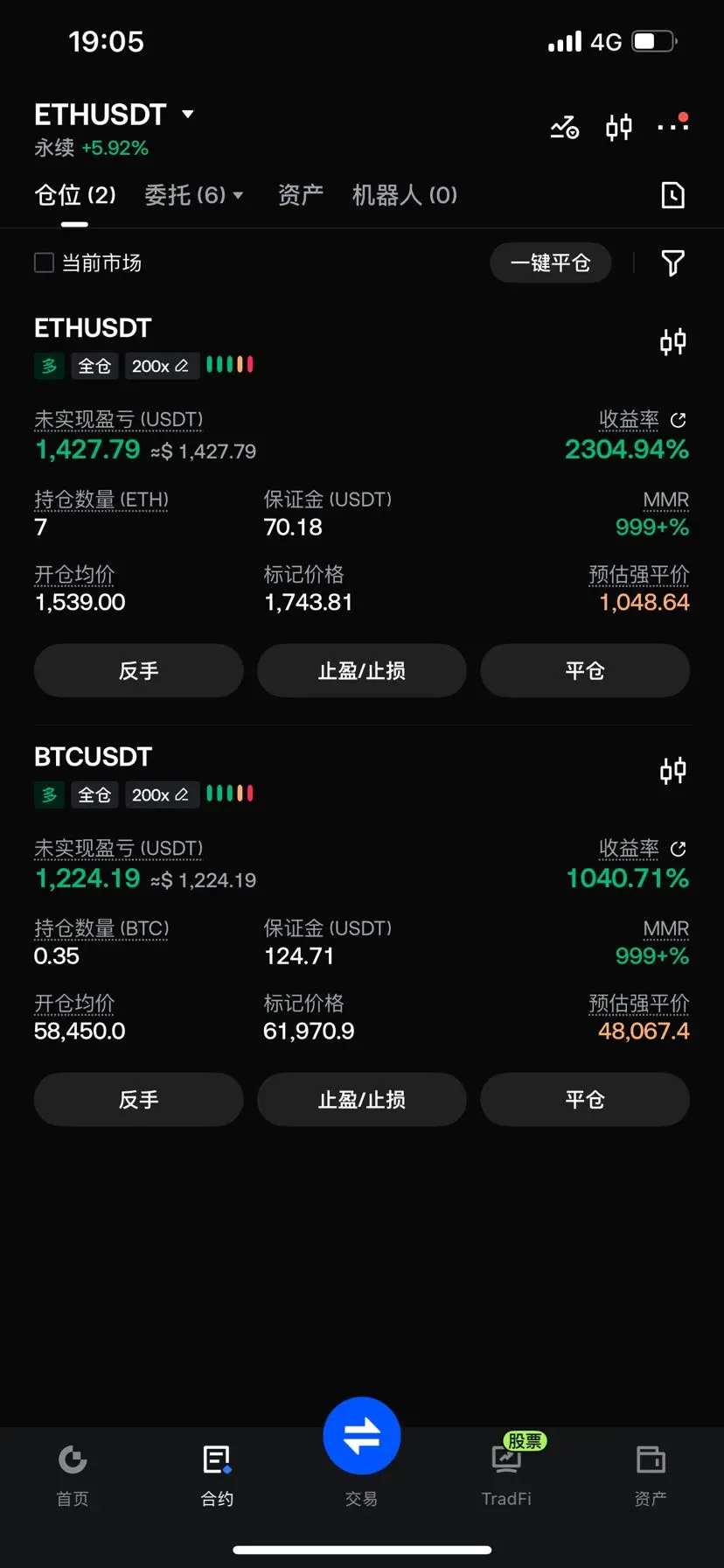The width and height of the screenshot is (724, 1568).
Task: Open the candlestick chart icon in header
Action: [x=618, y=128]
